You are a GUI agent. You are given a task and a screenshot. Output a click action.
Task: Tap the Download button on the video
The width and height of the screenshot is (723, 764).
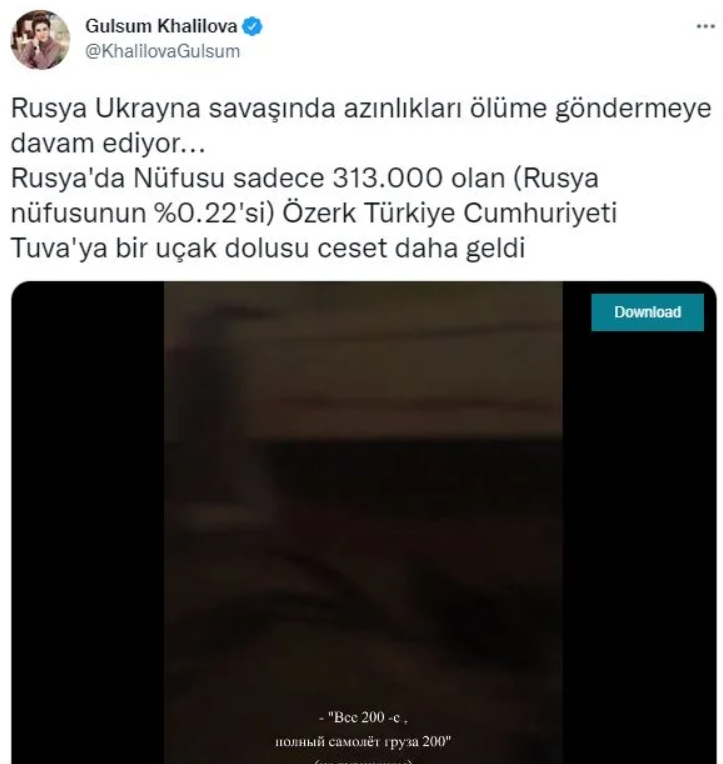pyautogui.click(x=647, y=312)
